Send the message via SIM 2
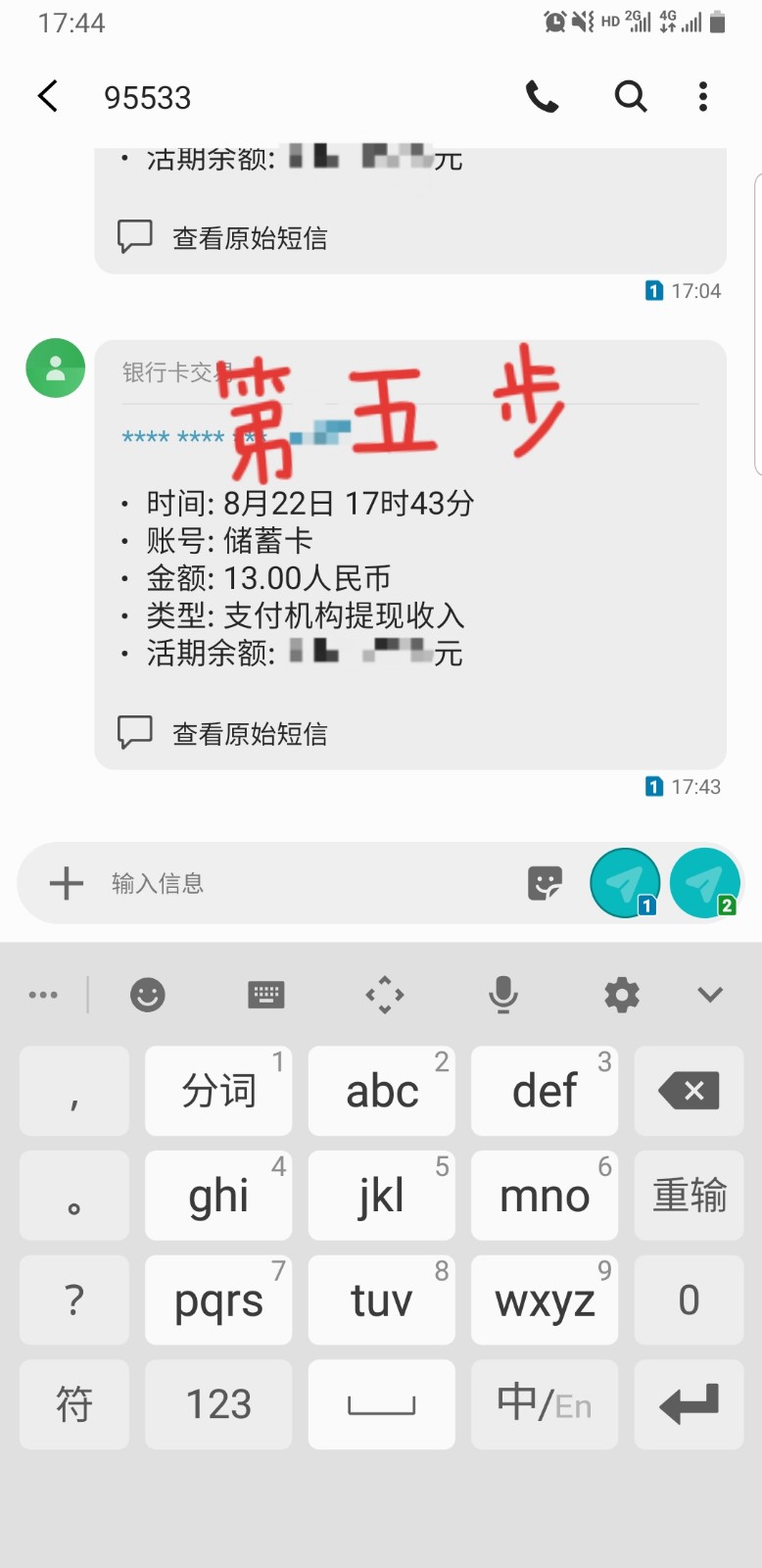 (x=704, y=883)
